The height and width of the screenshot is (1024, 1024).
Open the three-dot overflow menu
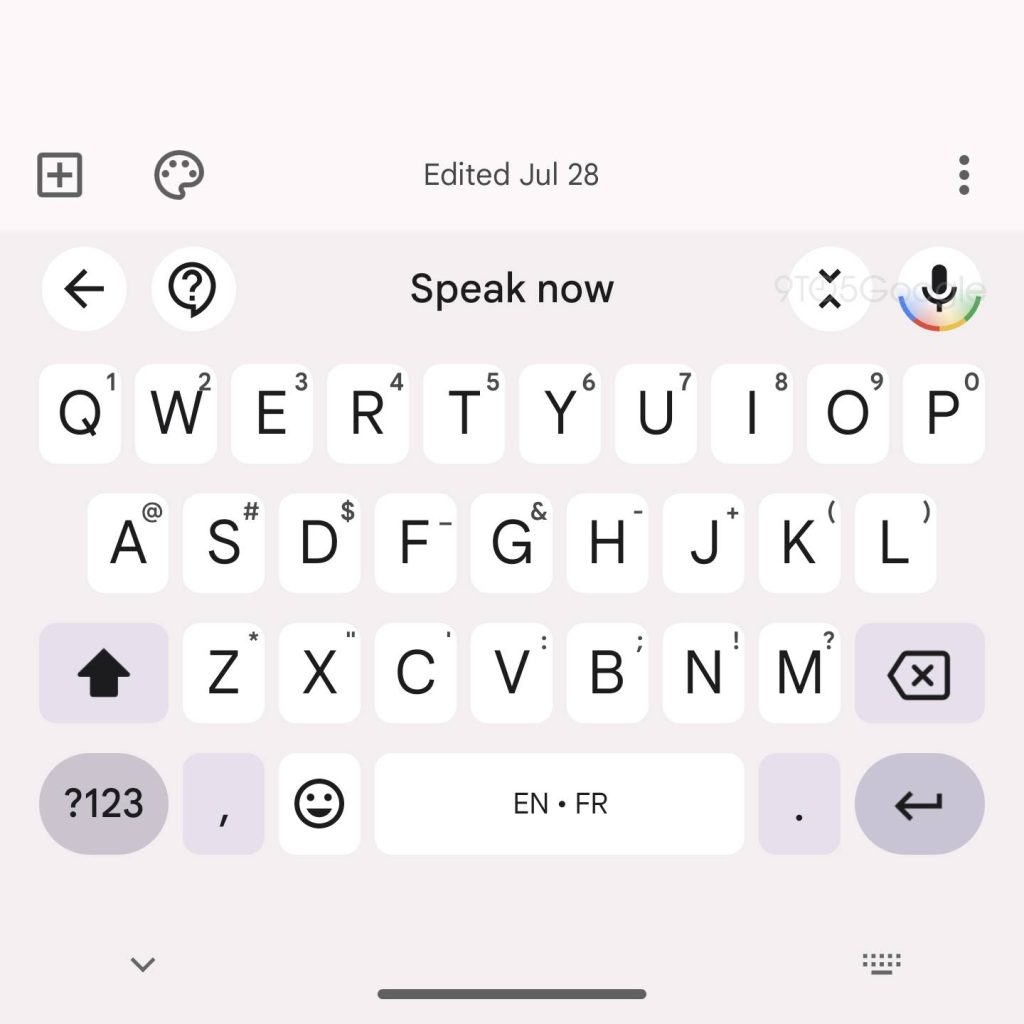pyautogui.click(x=963, y=175)
